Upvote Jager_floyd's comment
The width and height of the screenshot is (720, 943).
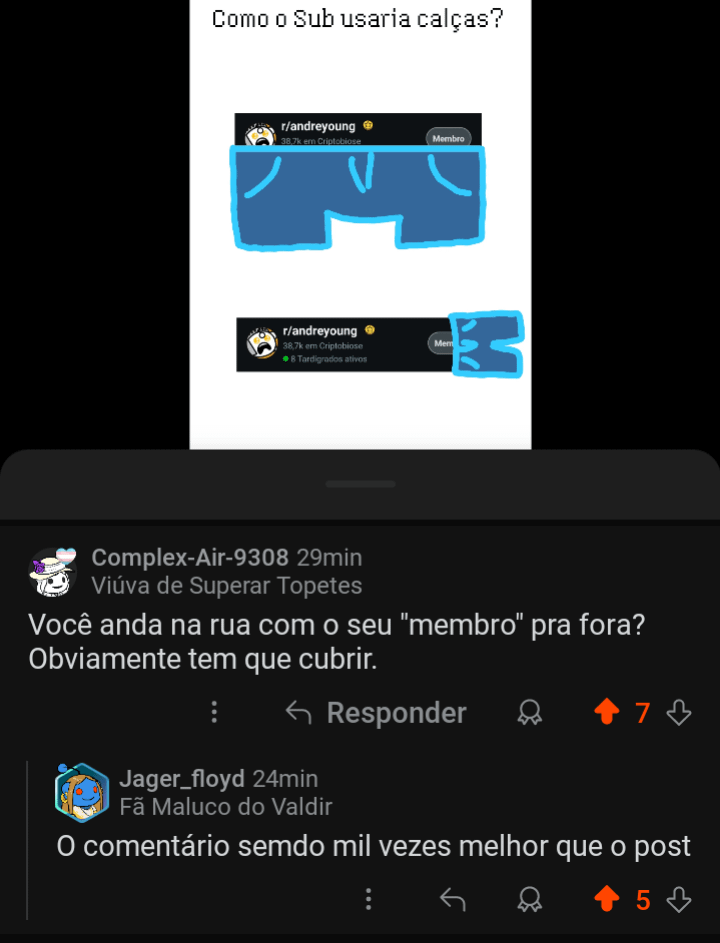coord(606,899)
